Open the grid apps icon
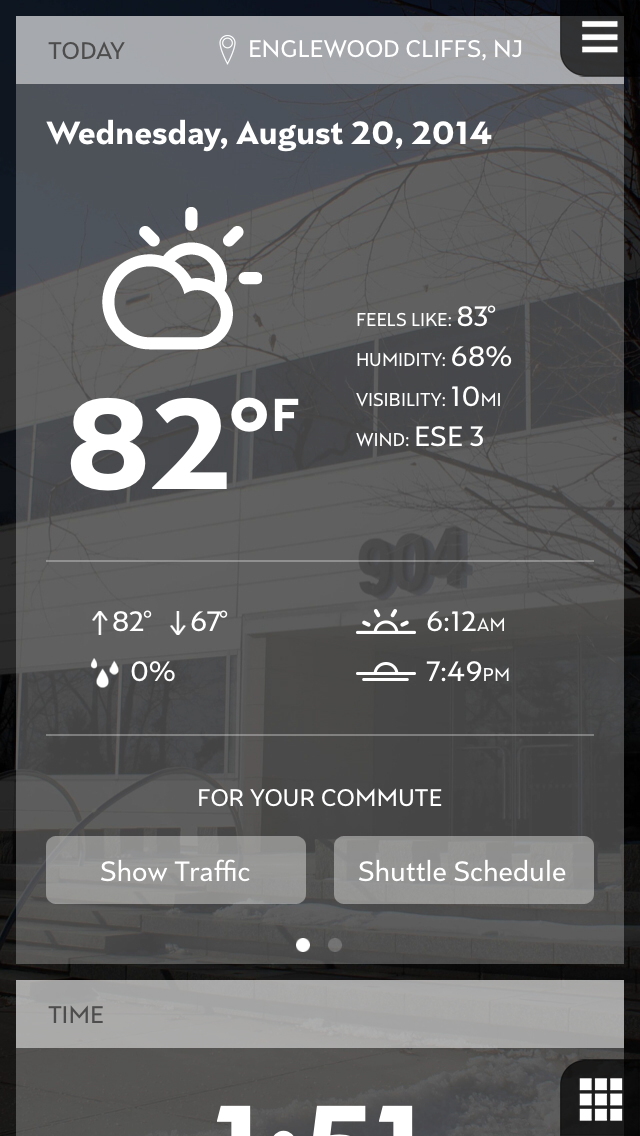This screenshot has height=1136, width=640. pyautogui.click(x=600, y=1099)
